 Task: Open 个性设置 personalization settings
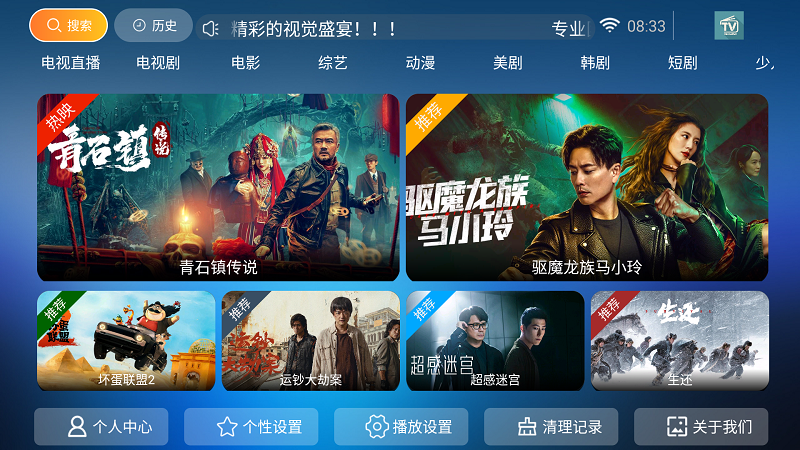point(251,427)
